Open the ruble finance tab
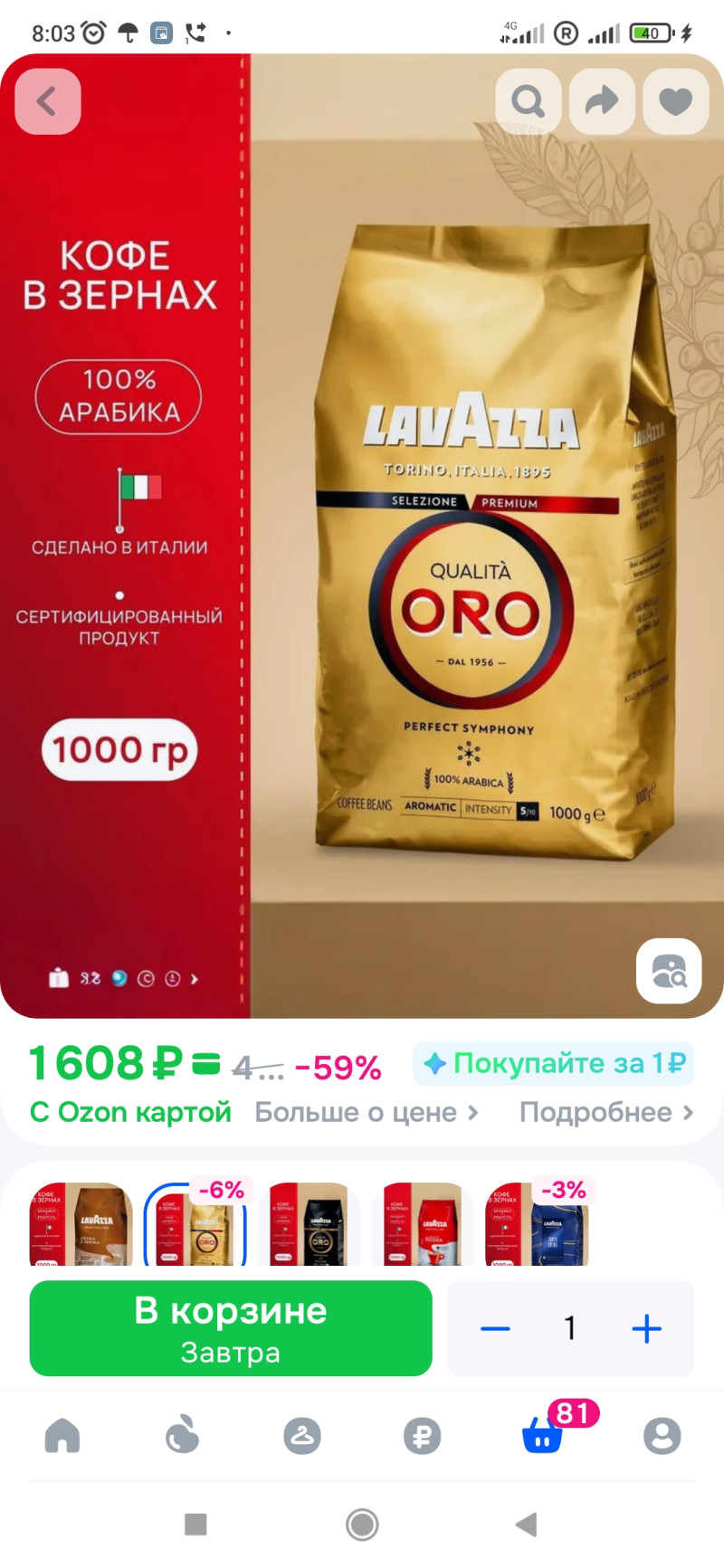Screen dimensions: 724x1568 (x=422, y=1435)
